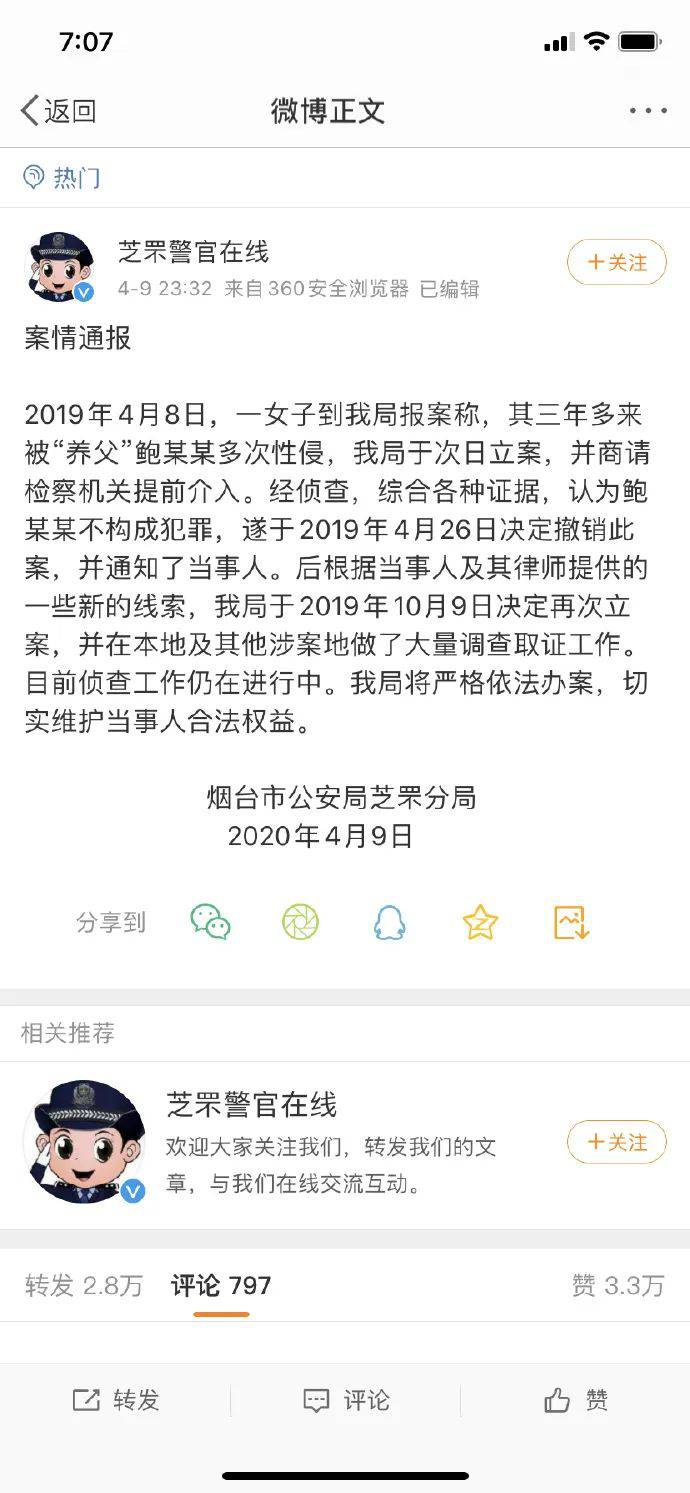
Task: Share the post to Qzone star icon
Action: (x=481, y=921)
